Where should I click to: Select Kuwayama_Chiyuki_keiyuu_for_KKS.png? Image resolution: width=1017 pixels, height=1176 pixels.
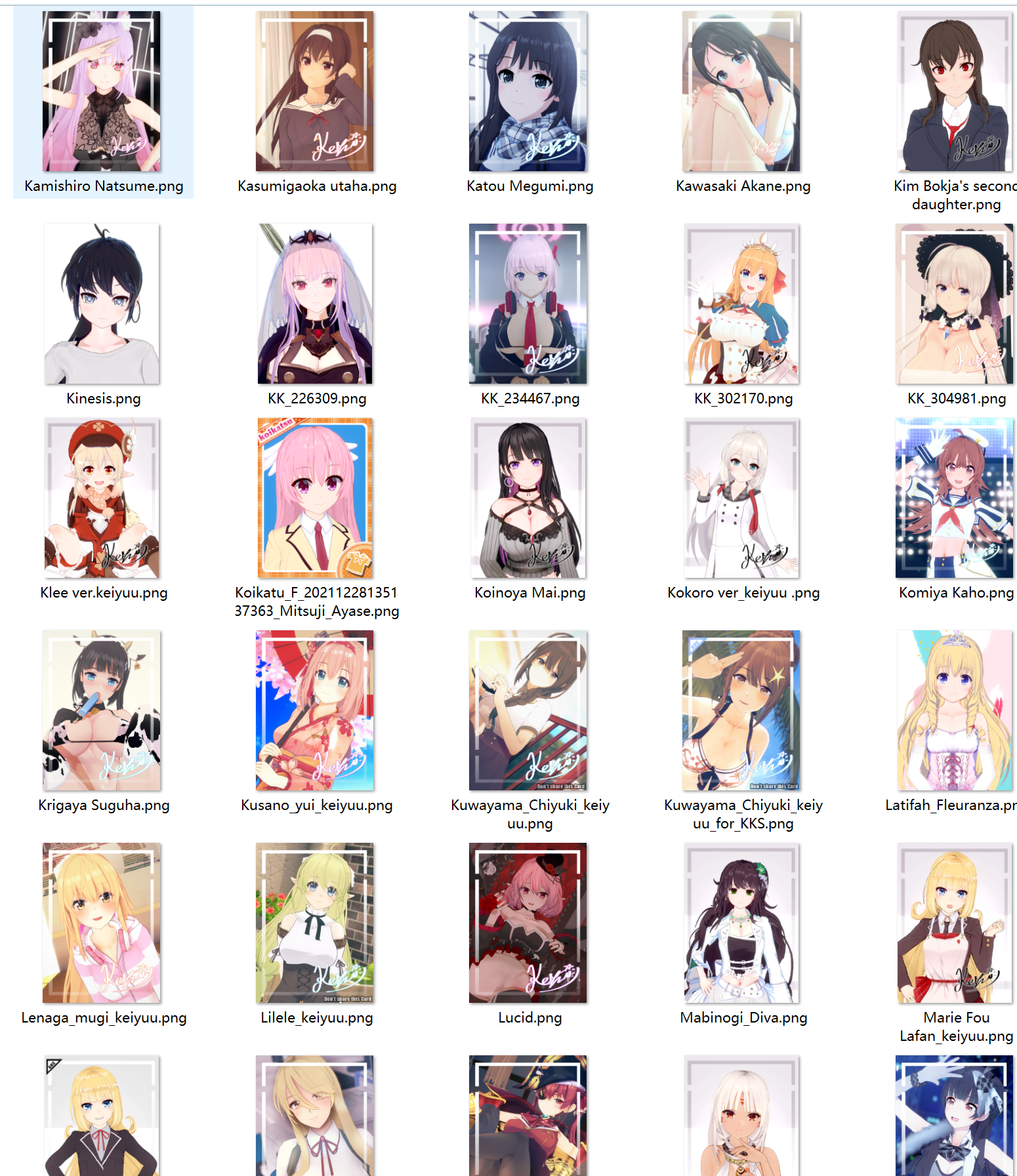741,711
